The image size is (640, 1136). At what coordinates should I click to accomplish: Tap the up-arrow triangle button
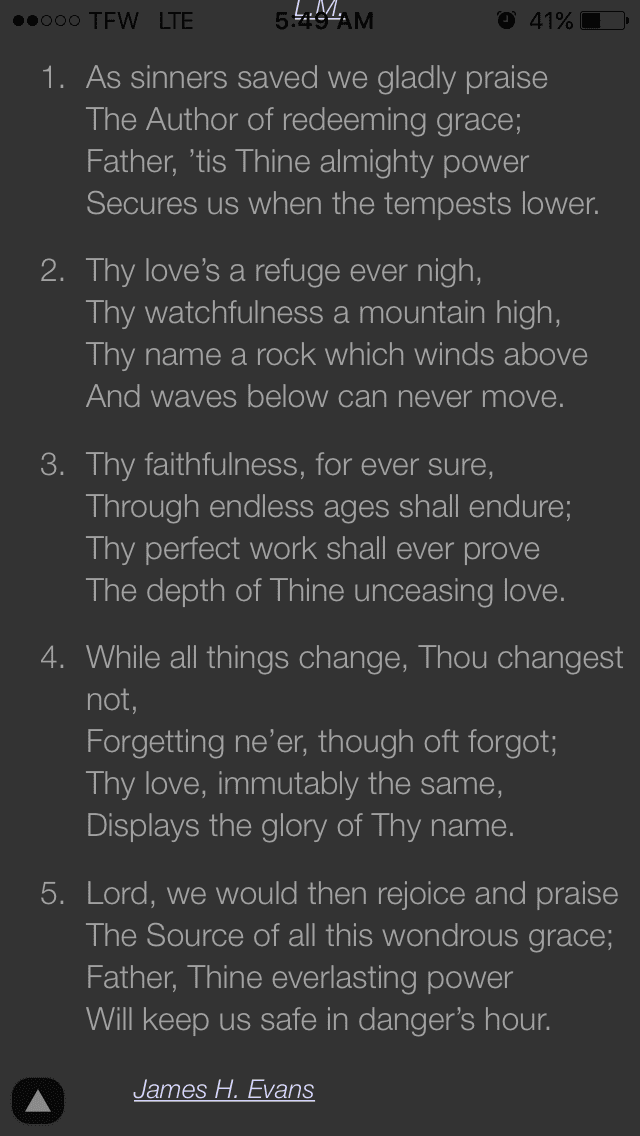[x=38, y=1101]
